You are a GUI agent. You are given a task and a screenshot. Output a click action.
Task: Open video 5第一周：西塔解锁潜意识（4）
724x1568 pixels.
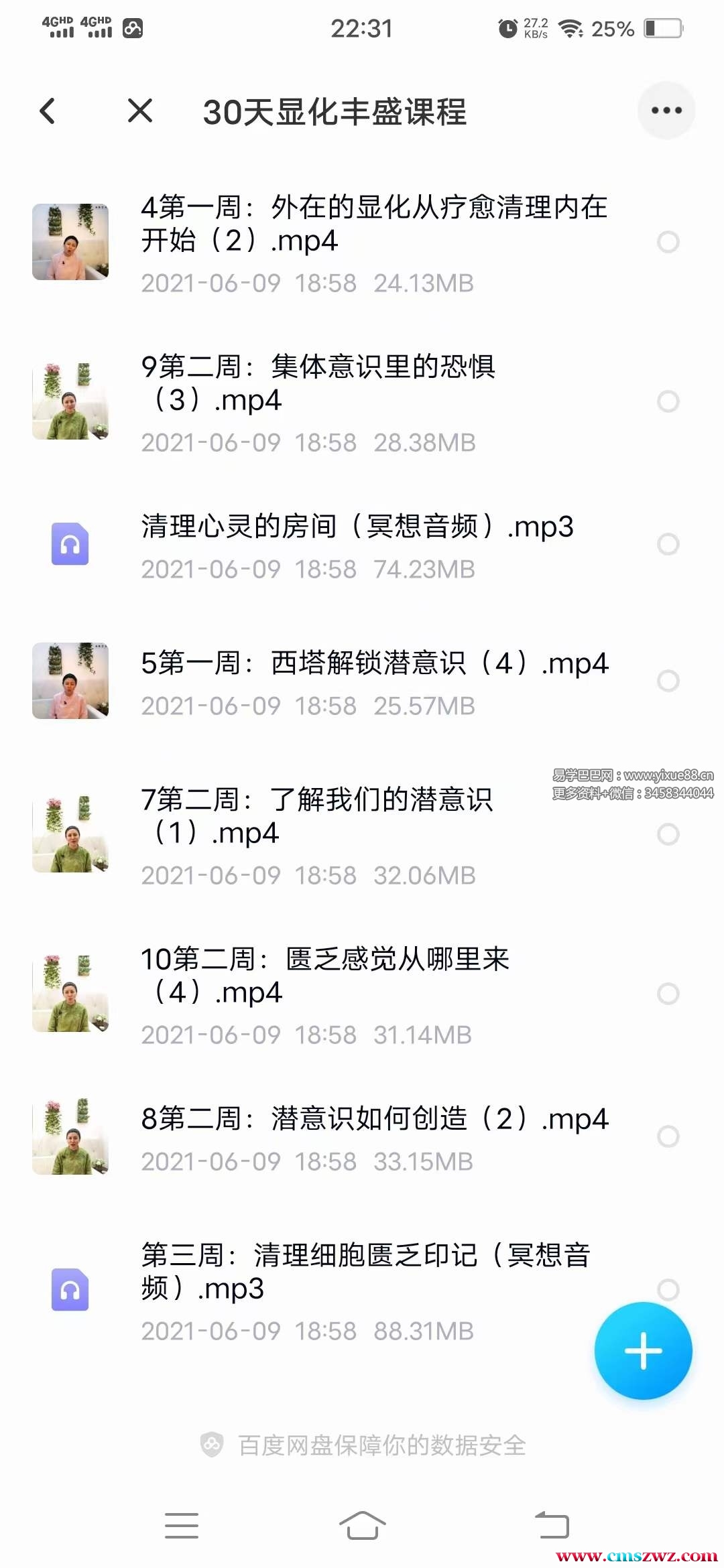click(373, 663)
